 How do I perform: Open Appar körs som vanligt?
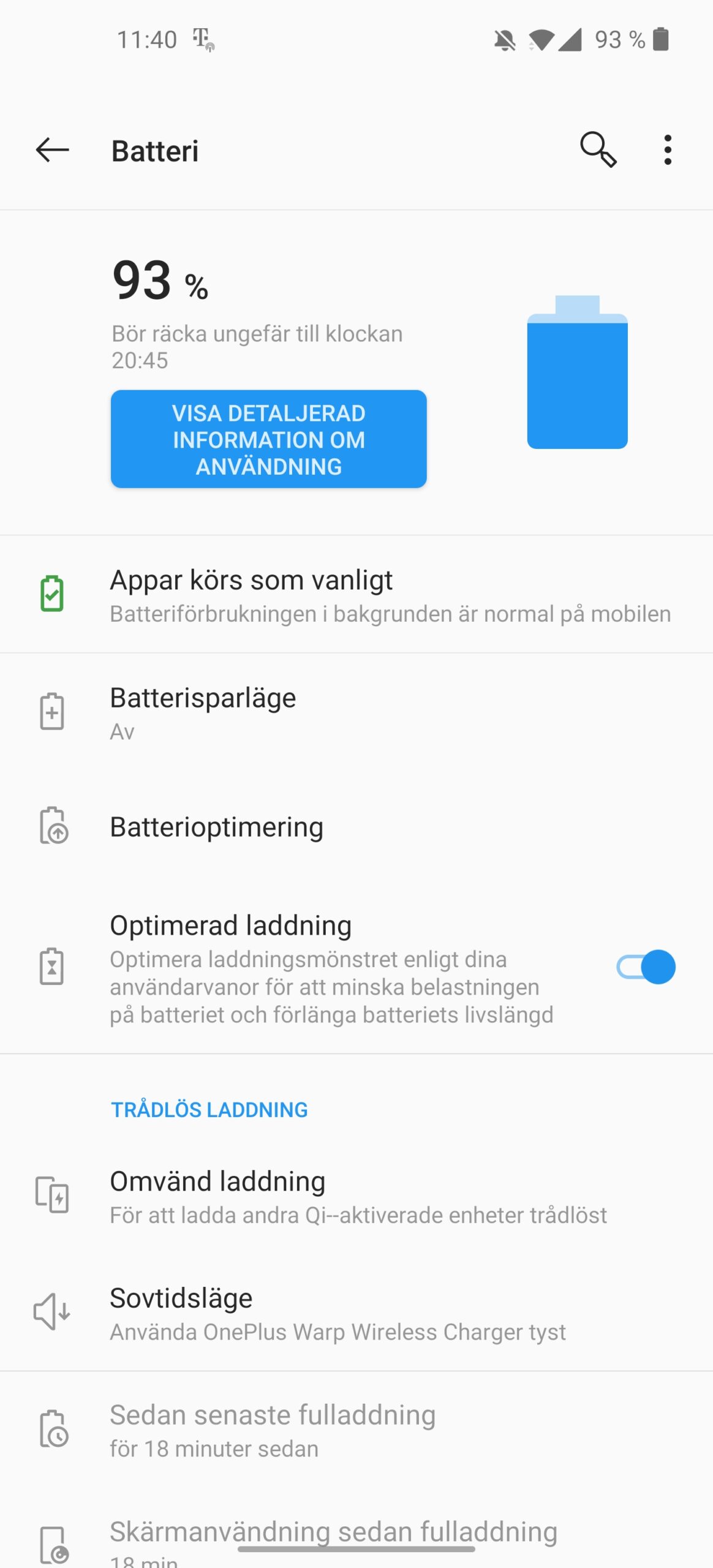click(x=356, y=594)
